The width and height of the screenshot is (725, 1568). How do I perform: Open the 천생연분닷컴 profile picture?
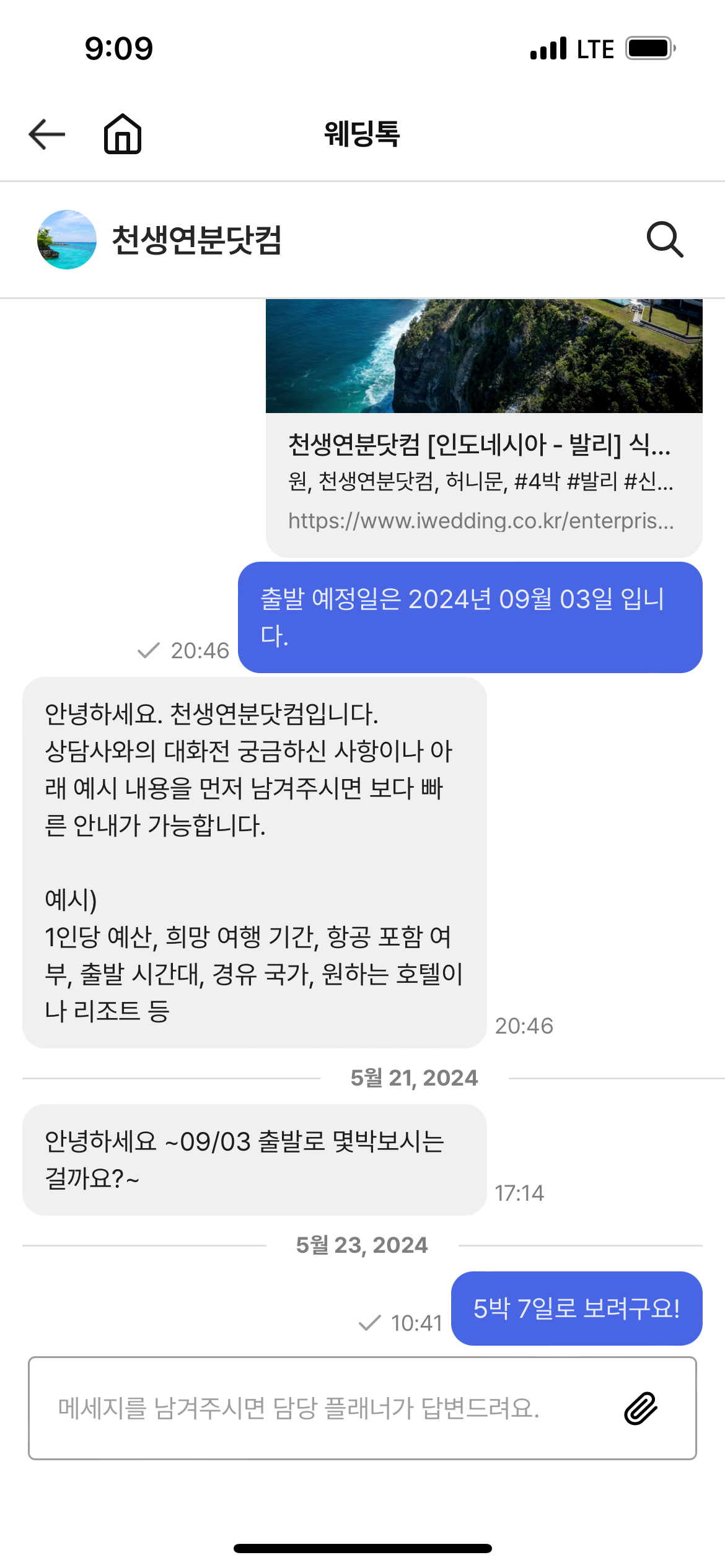(67, 240)
